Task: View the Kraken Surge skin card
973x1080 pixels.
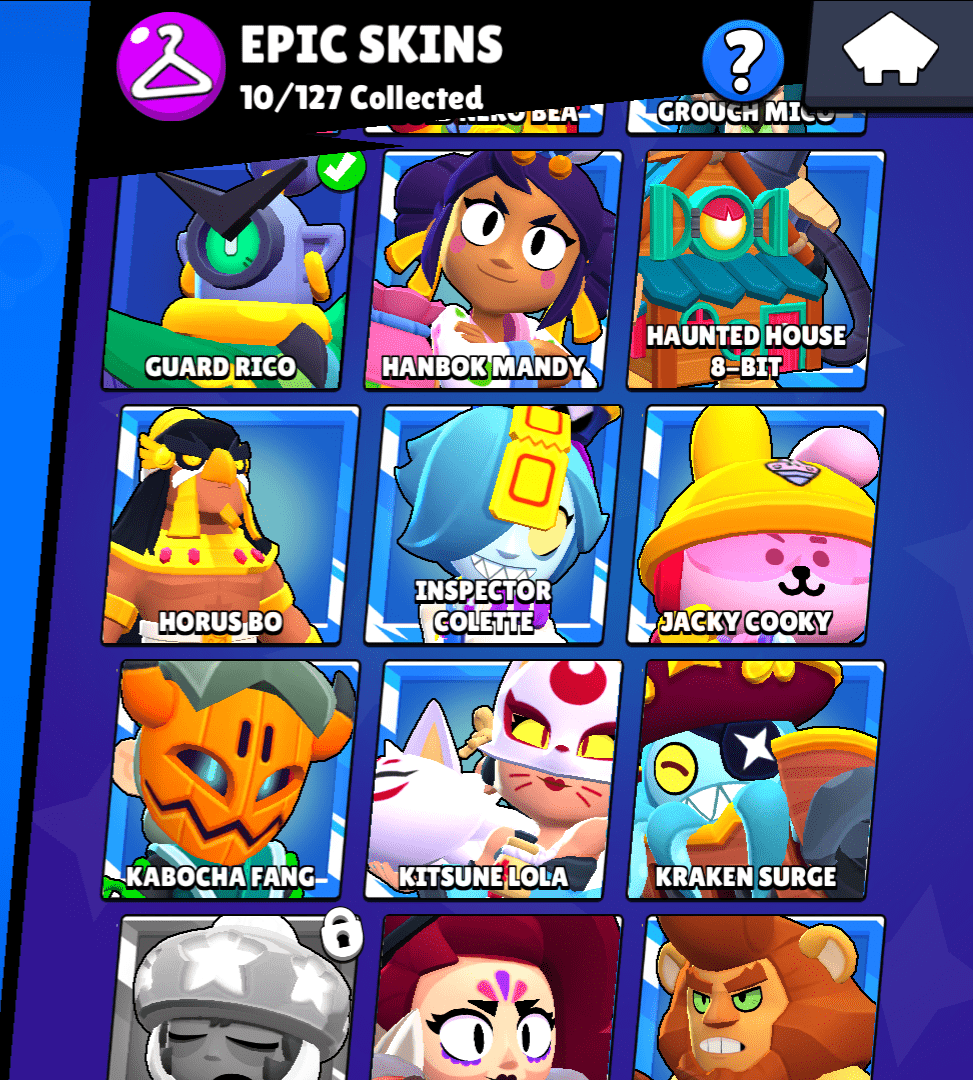Action: tap(755, 780)
